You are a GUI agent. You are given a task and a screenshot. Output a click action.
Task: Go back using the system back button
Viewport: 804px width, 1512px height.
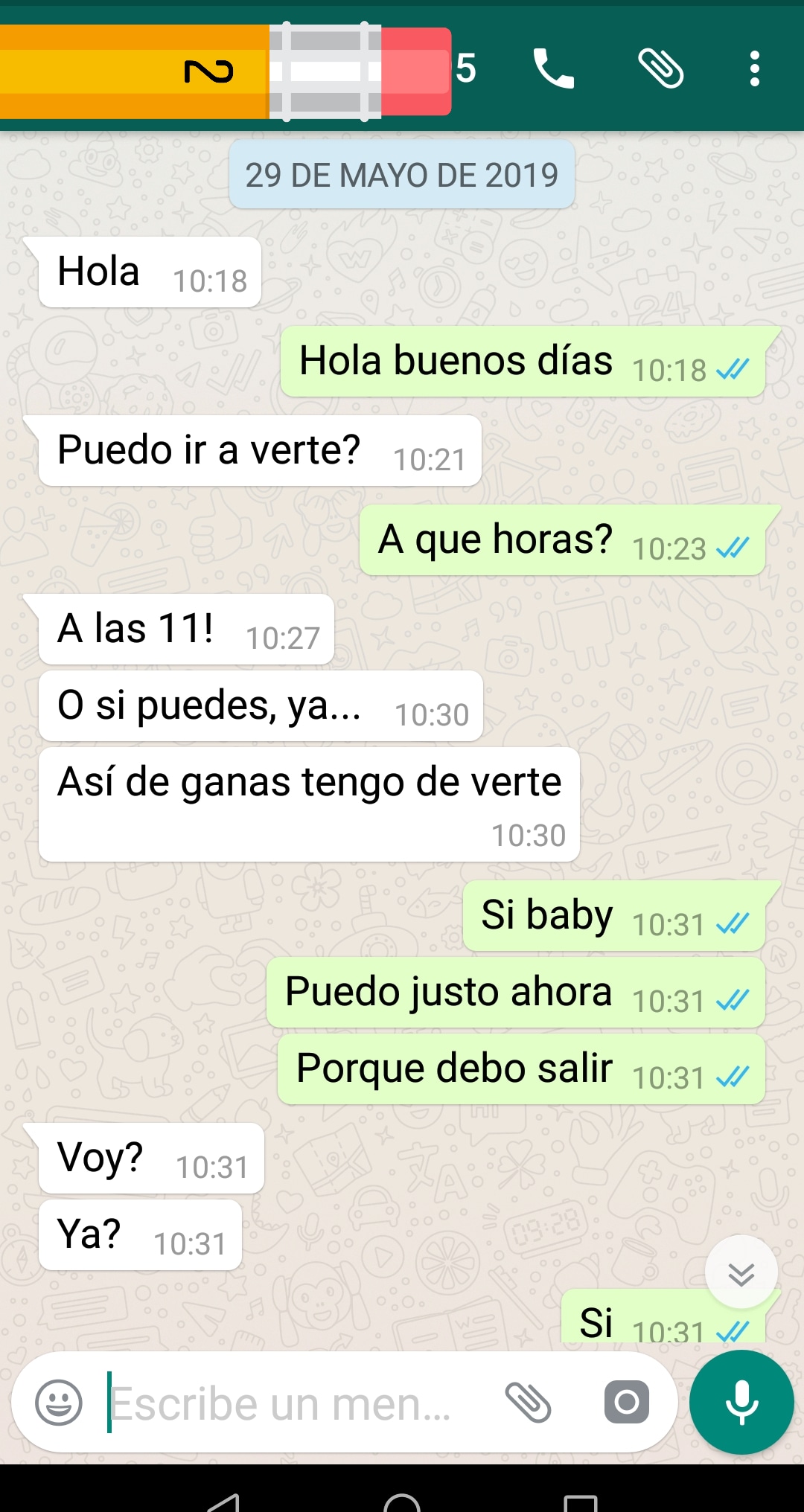click(223, 1502)
